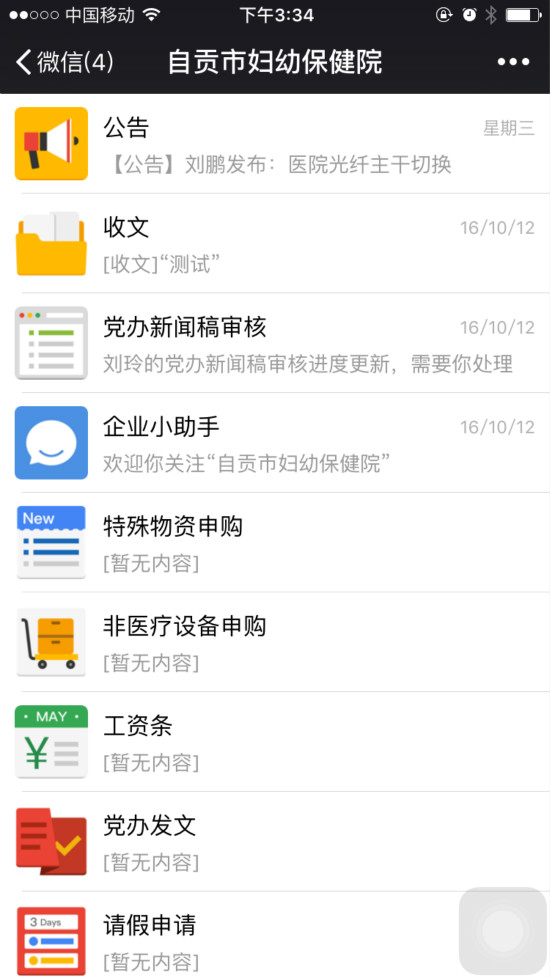Image resolution: width=550 pixels, height=978 pixels.
Task: Open 党办新闻稿审核 item
Action: (275, 343)
